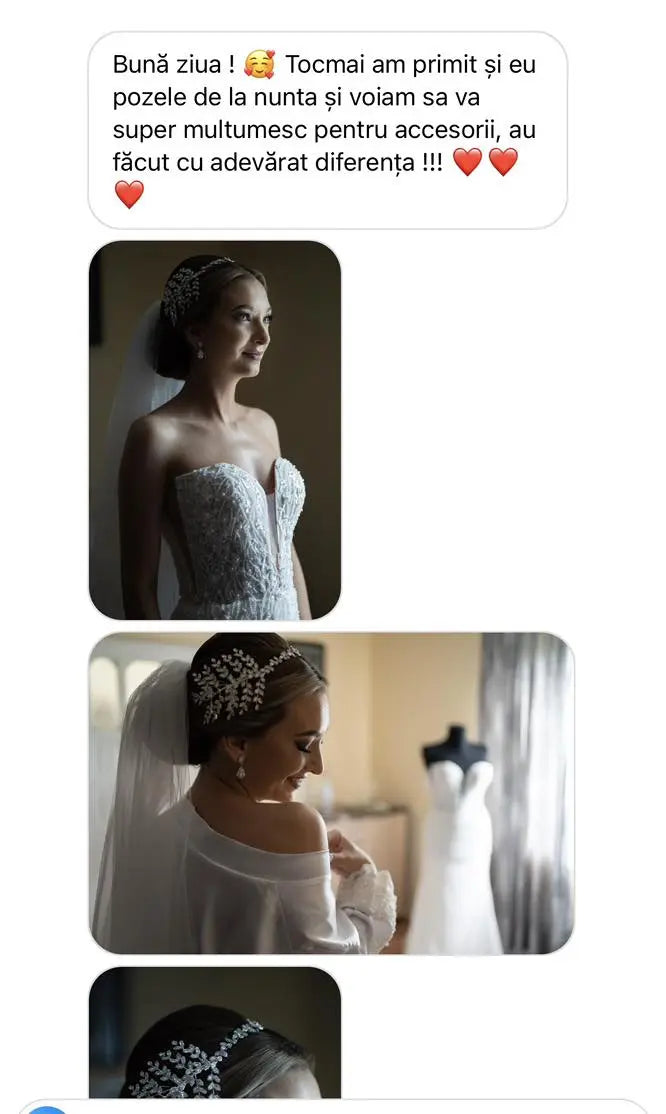Open the portrait photo of the bride

point(215,430)
